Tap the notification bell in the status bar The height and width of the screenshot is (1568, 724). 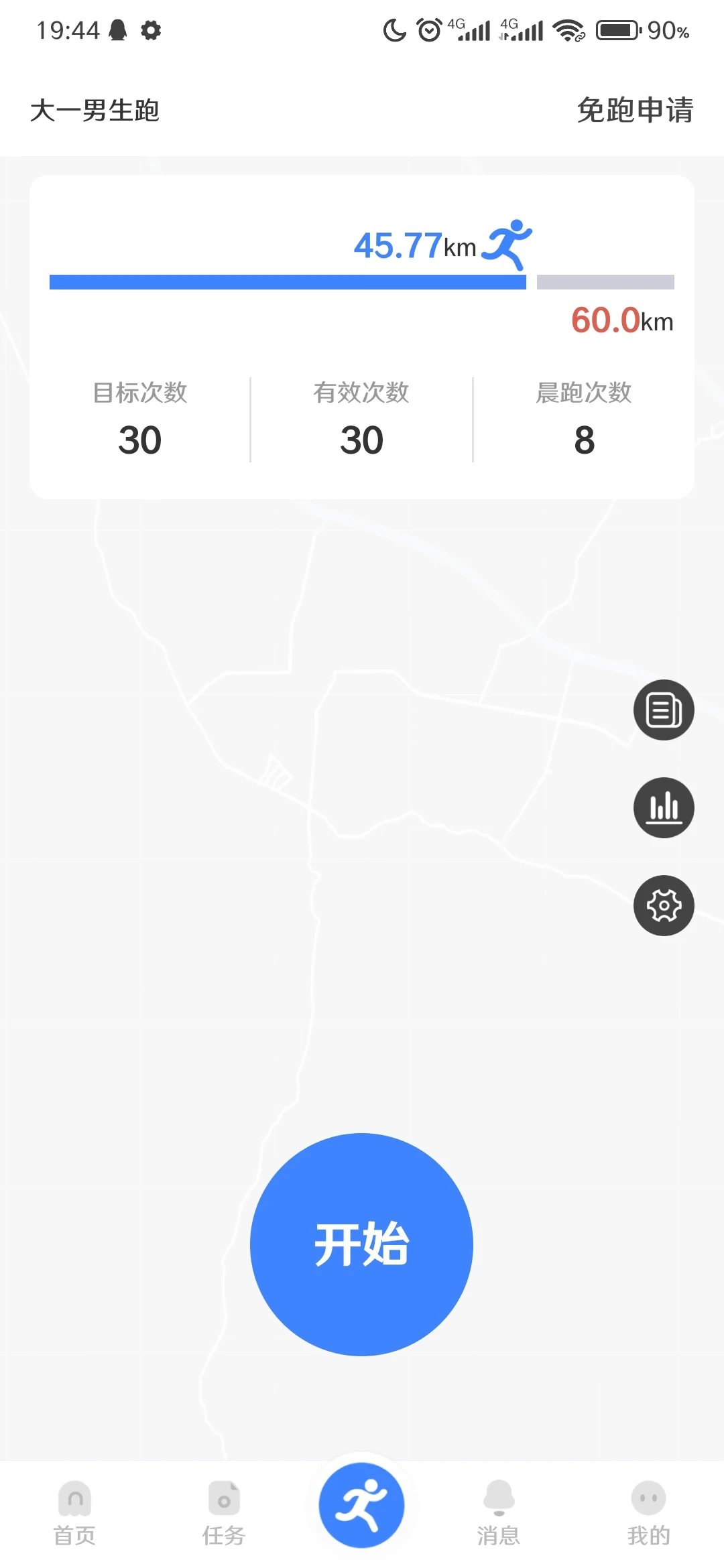(118, 30)
